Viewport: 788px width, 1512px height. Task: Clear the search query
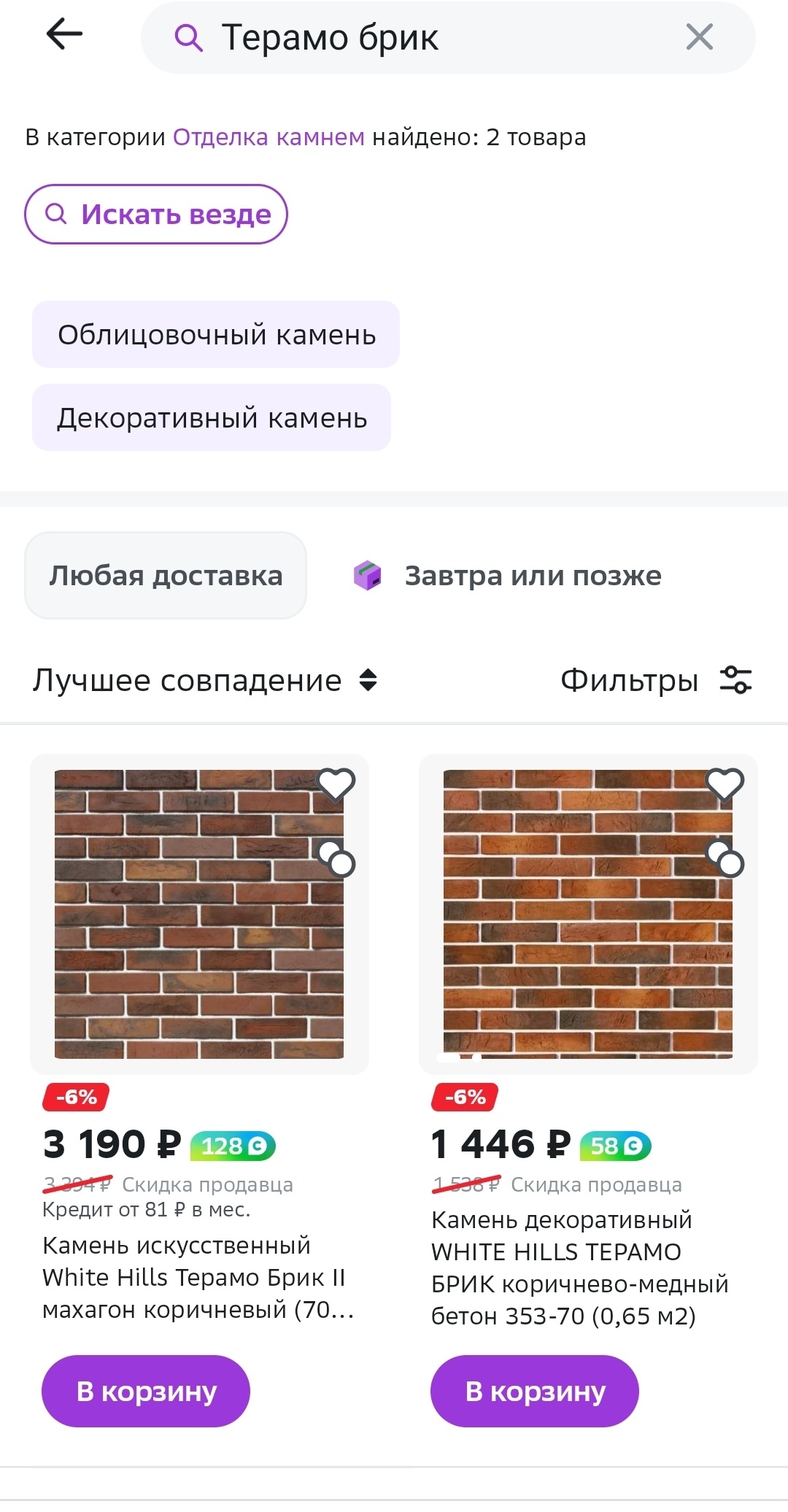tap(699, 36)
